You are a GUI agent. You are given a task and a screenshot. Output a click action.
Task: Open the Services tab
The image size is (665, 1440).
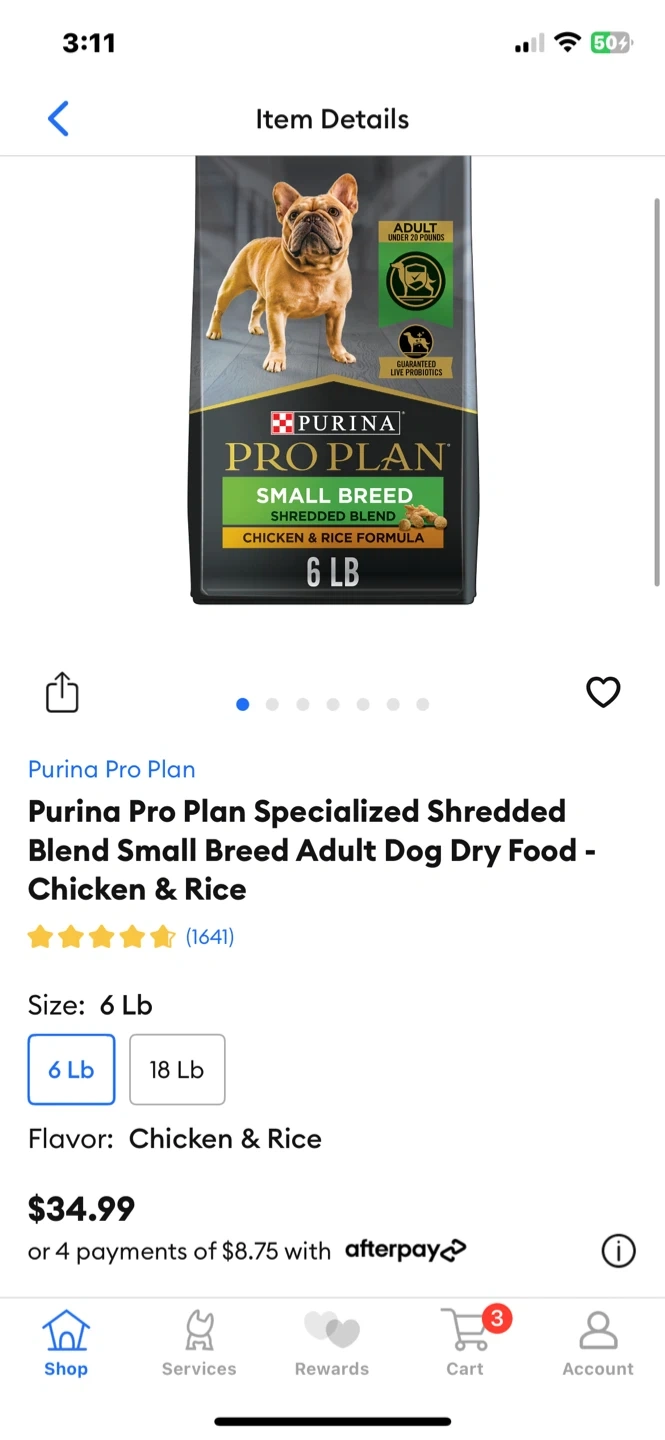199,1343
